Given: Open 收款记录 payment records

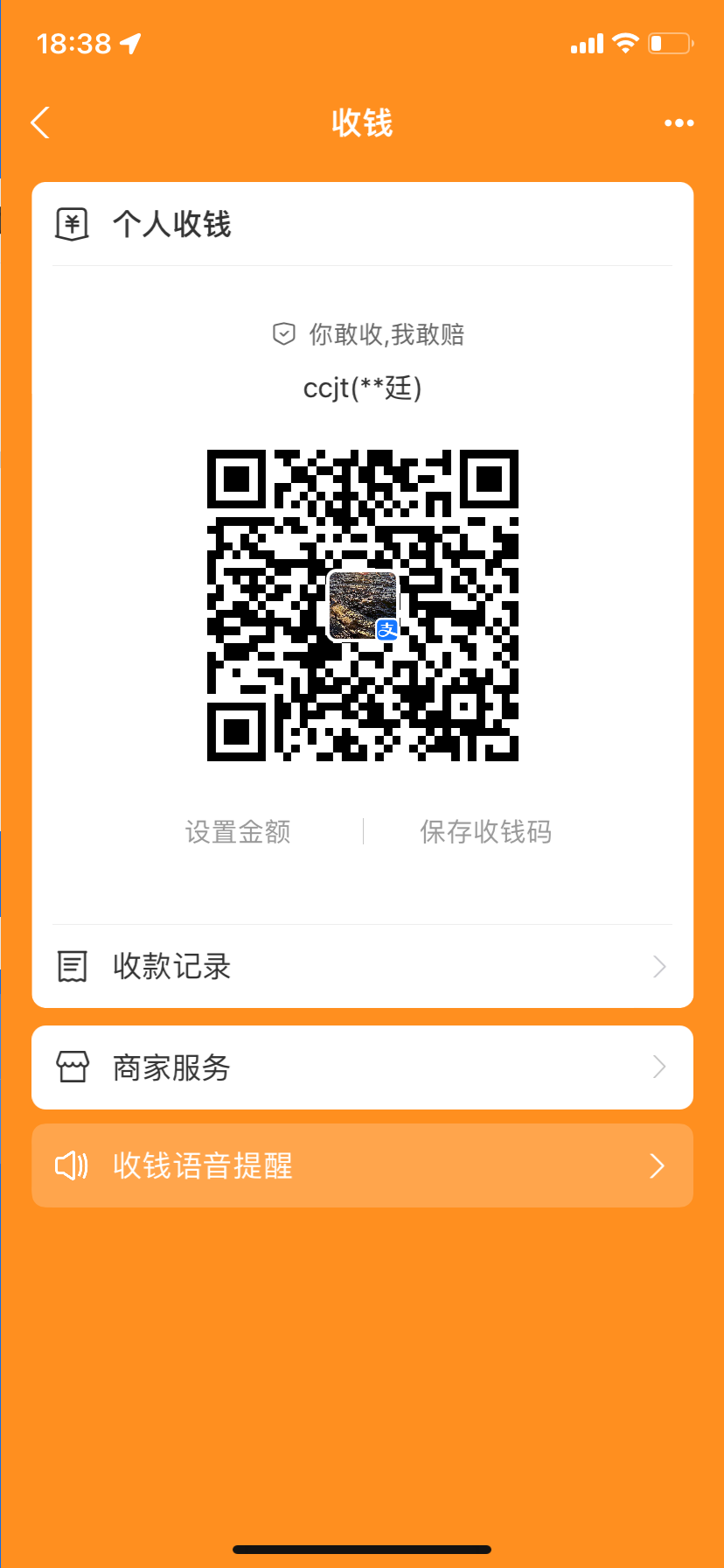Looking at the screenshot, I should [x=362, y=967].
